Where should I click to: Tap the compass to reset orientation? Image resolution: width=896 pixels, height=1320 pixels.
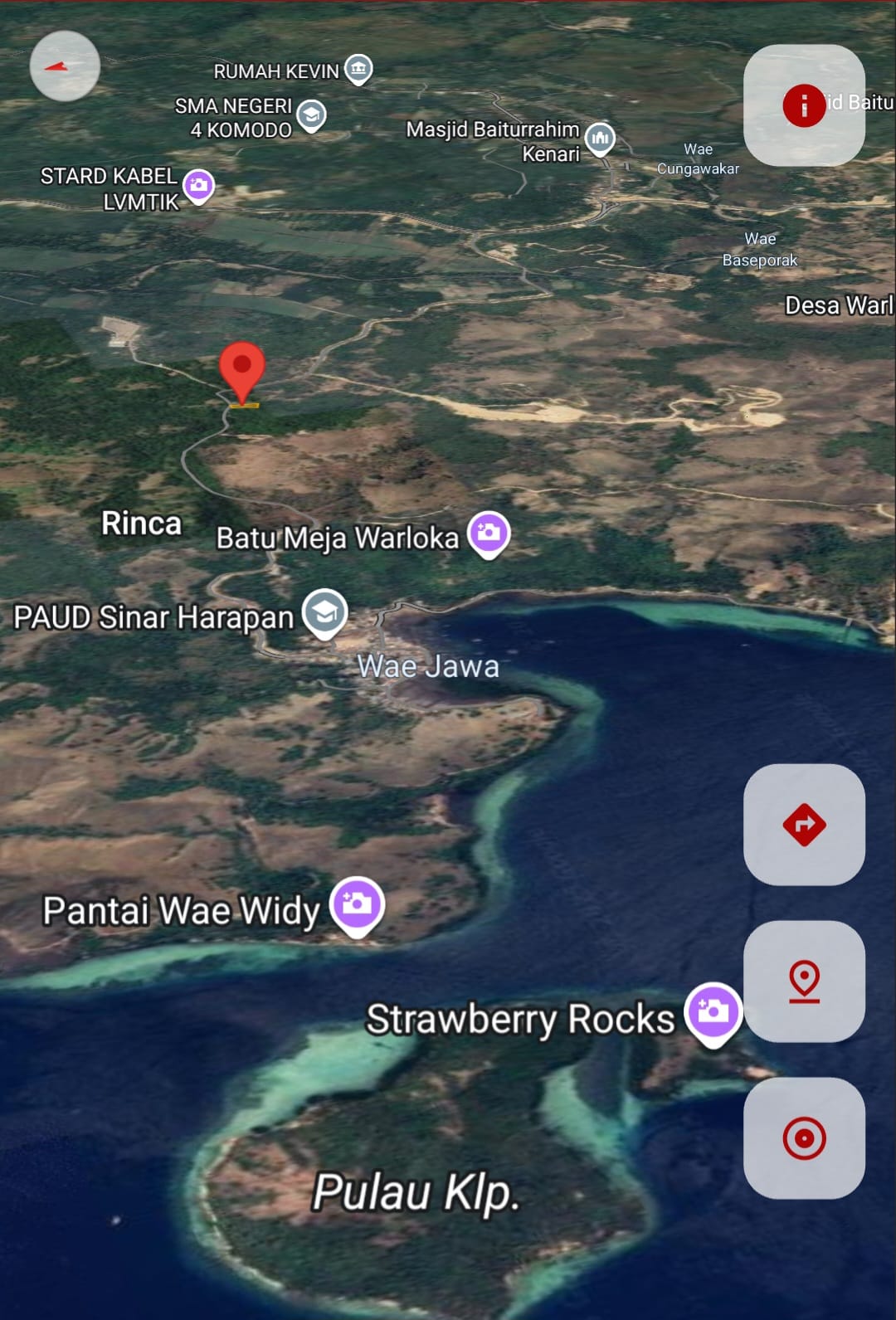[x=65, y=66]
